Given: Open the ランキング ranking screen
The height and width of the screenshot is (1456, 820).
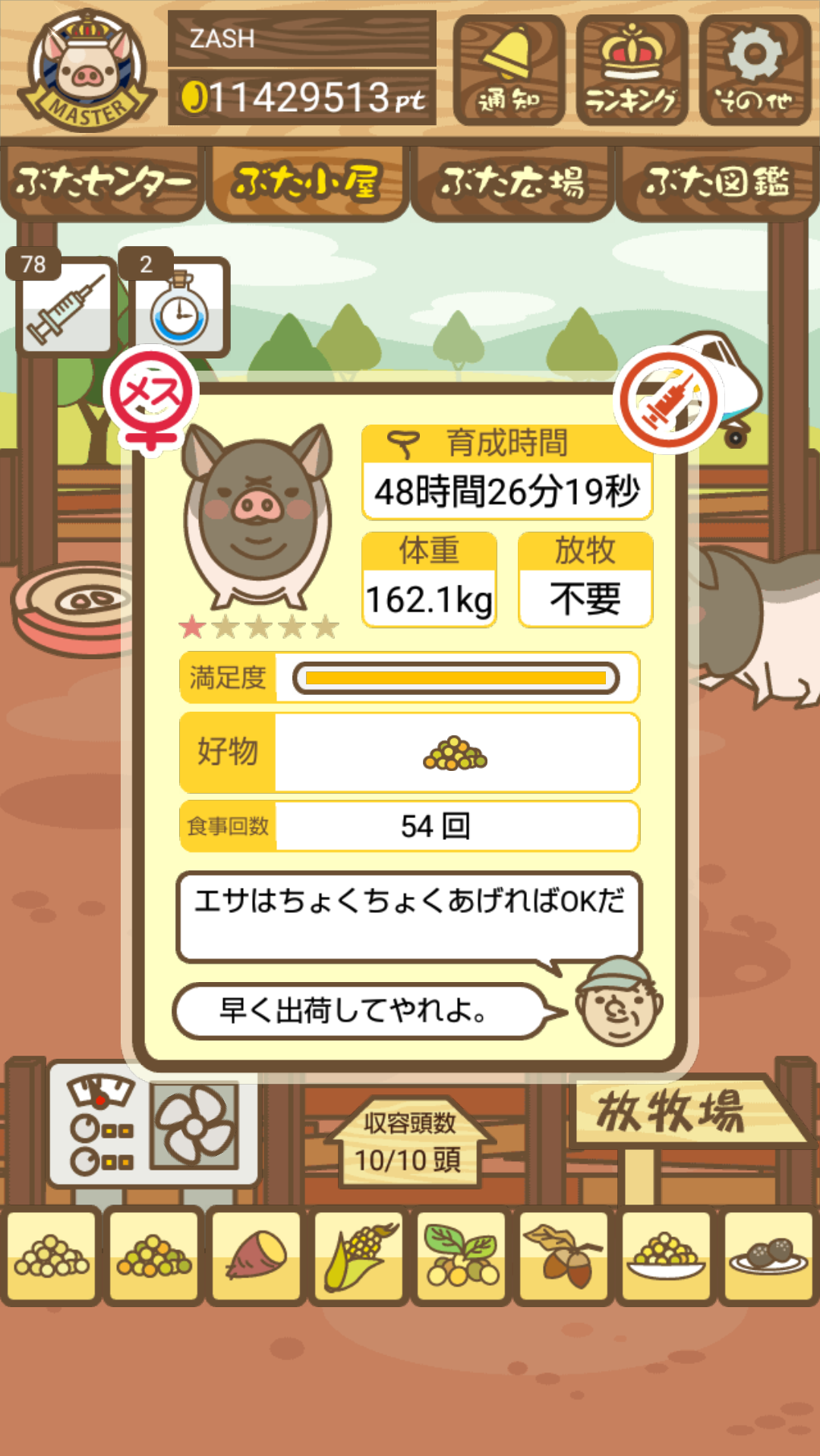Looking at the screenshot, I should pyautogui.click(x=632, y=70).
